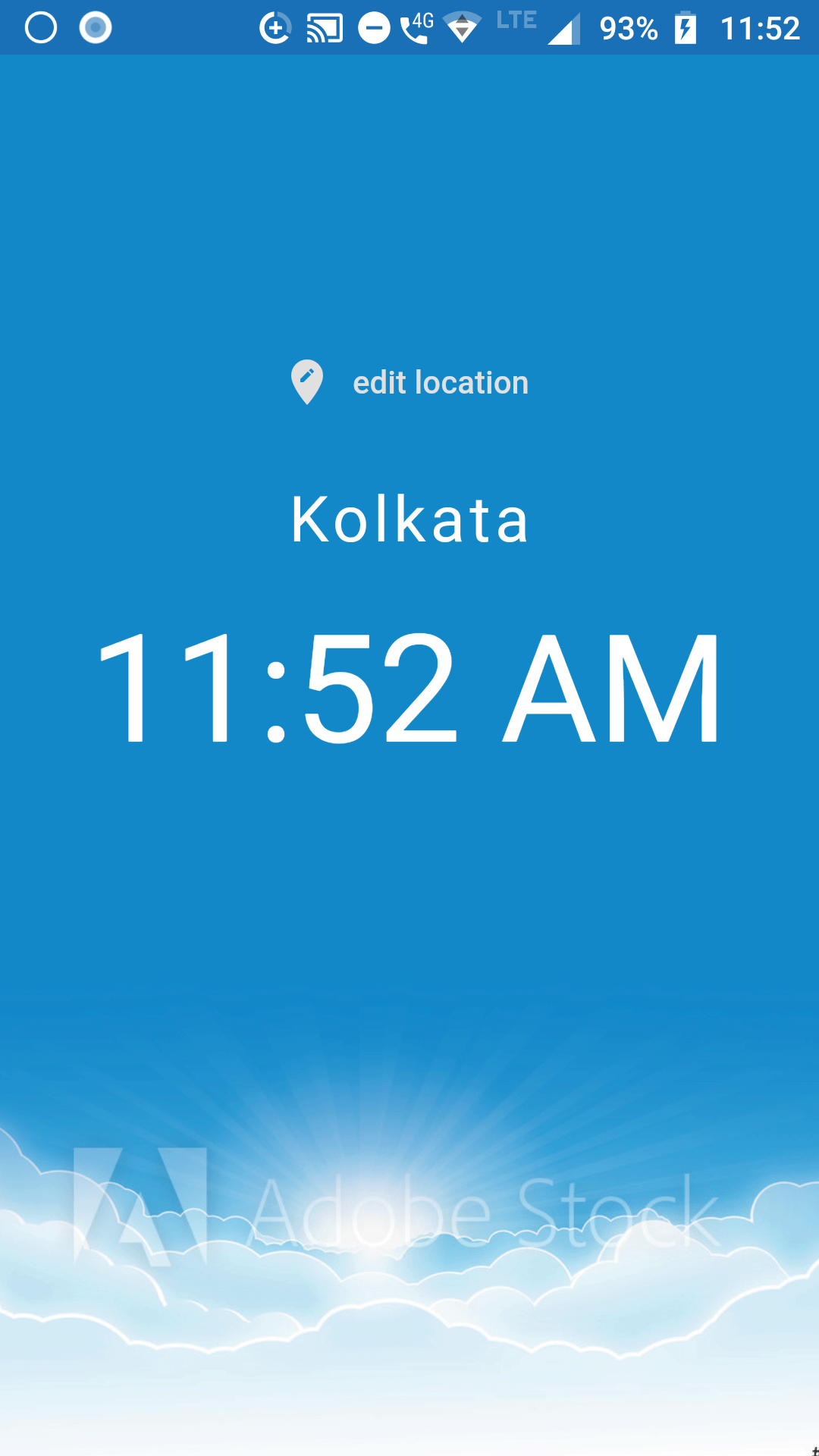Click the data saver icon in status bar
Screen dimensions: 819x1456
pos(276,28)
